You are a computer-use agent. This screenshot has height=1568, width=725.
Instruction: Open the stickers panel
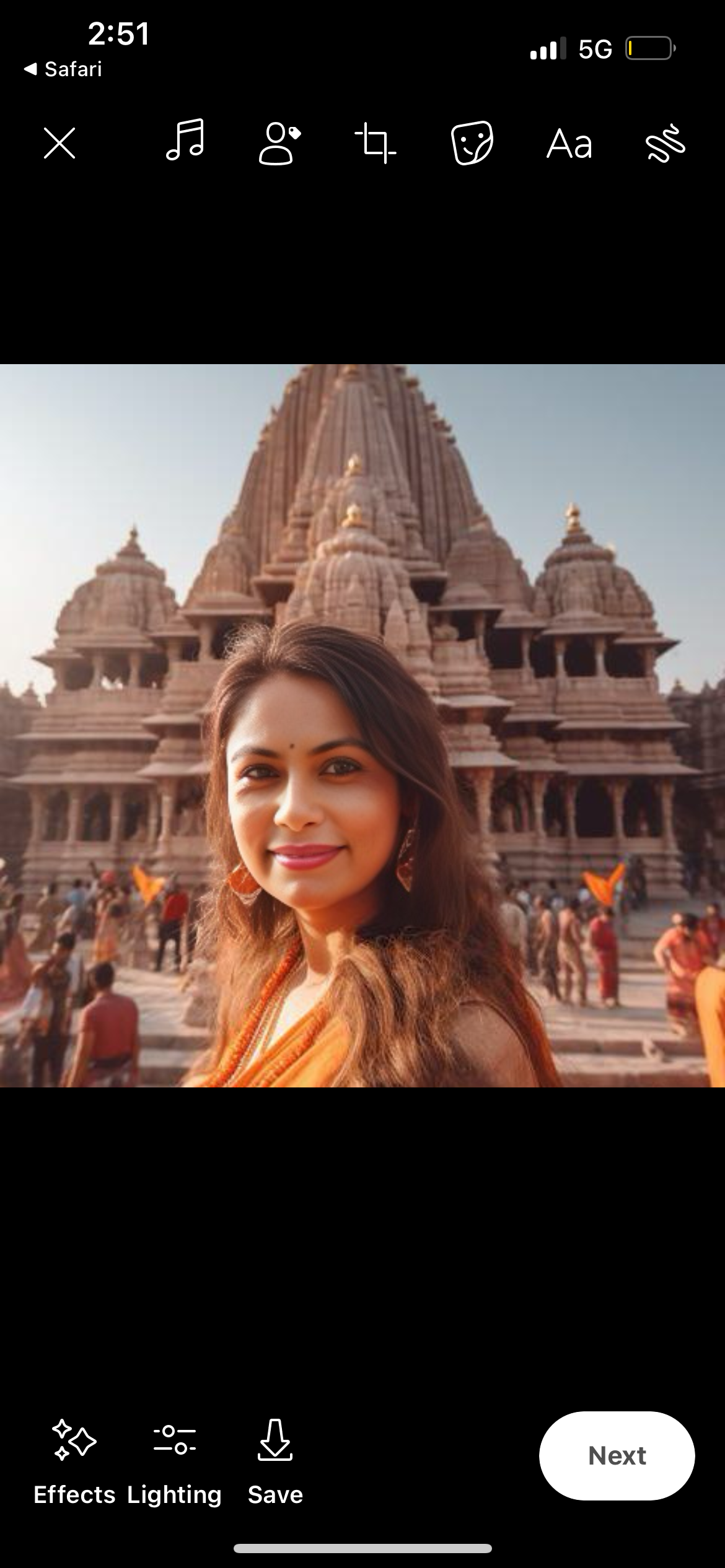[x=472, y=143]
